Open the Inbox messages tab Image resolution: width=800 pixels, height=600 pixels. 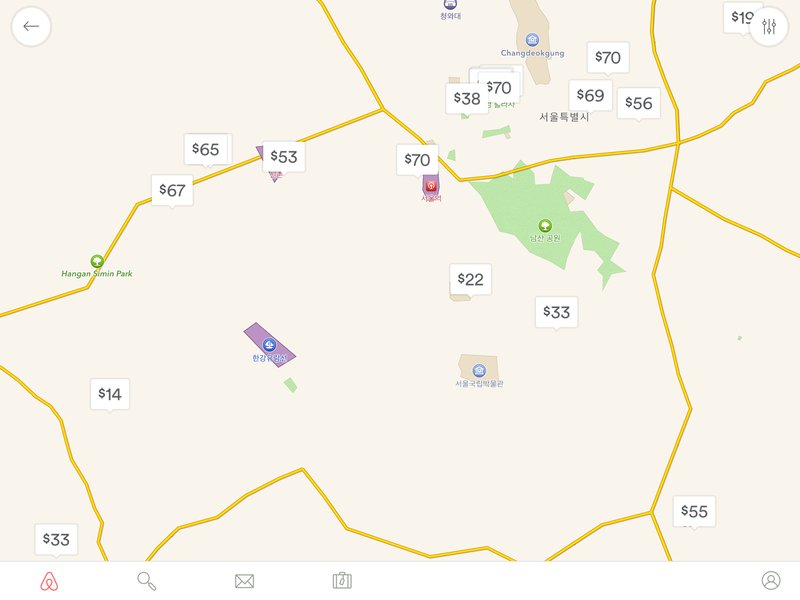pos(244,580)
